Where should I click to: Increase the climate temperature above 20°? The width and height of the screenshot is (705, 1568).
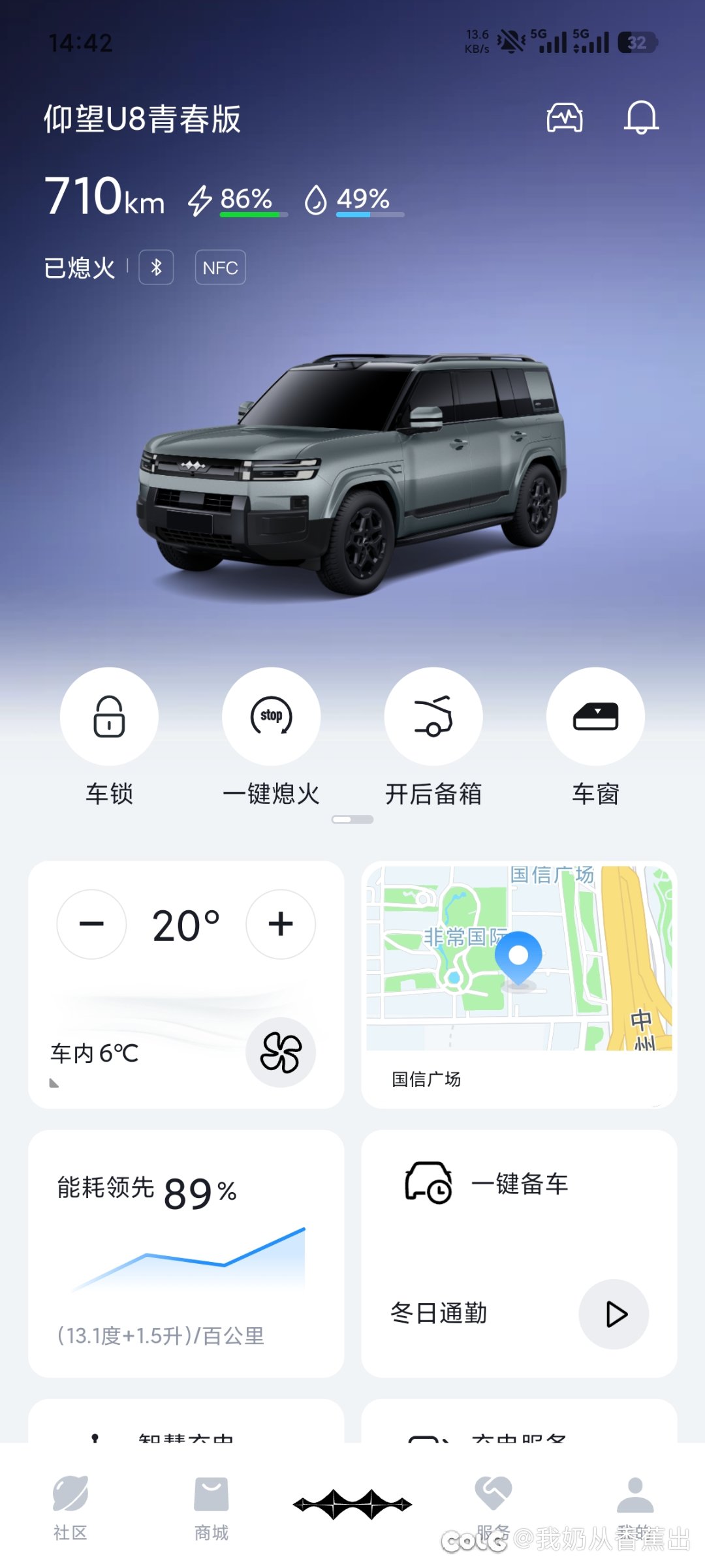pos(281,924)
